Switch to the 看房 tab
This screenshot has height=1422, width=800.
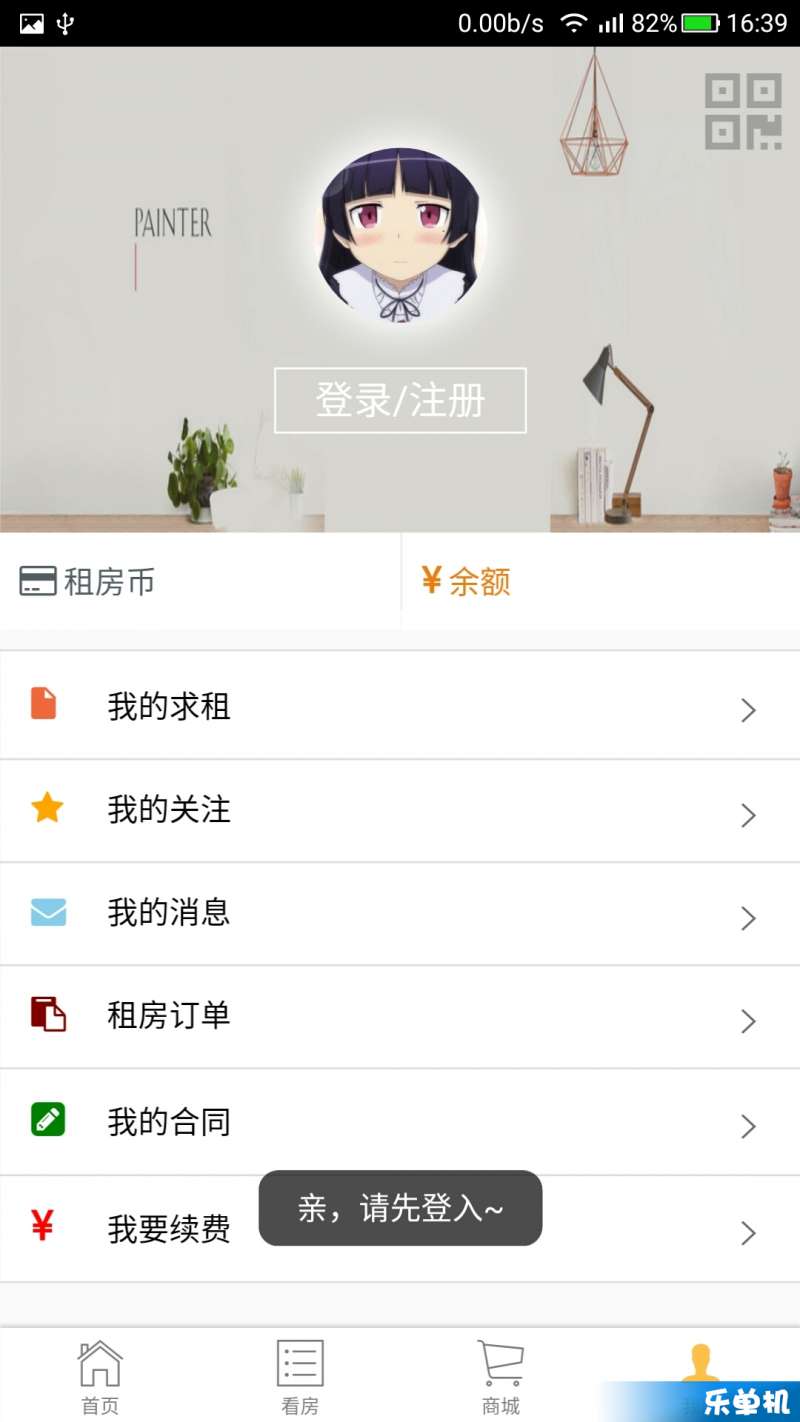300,1377
